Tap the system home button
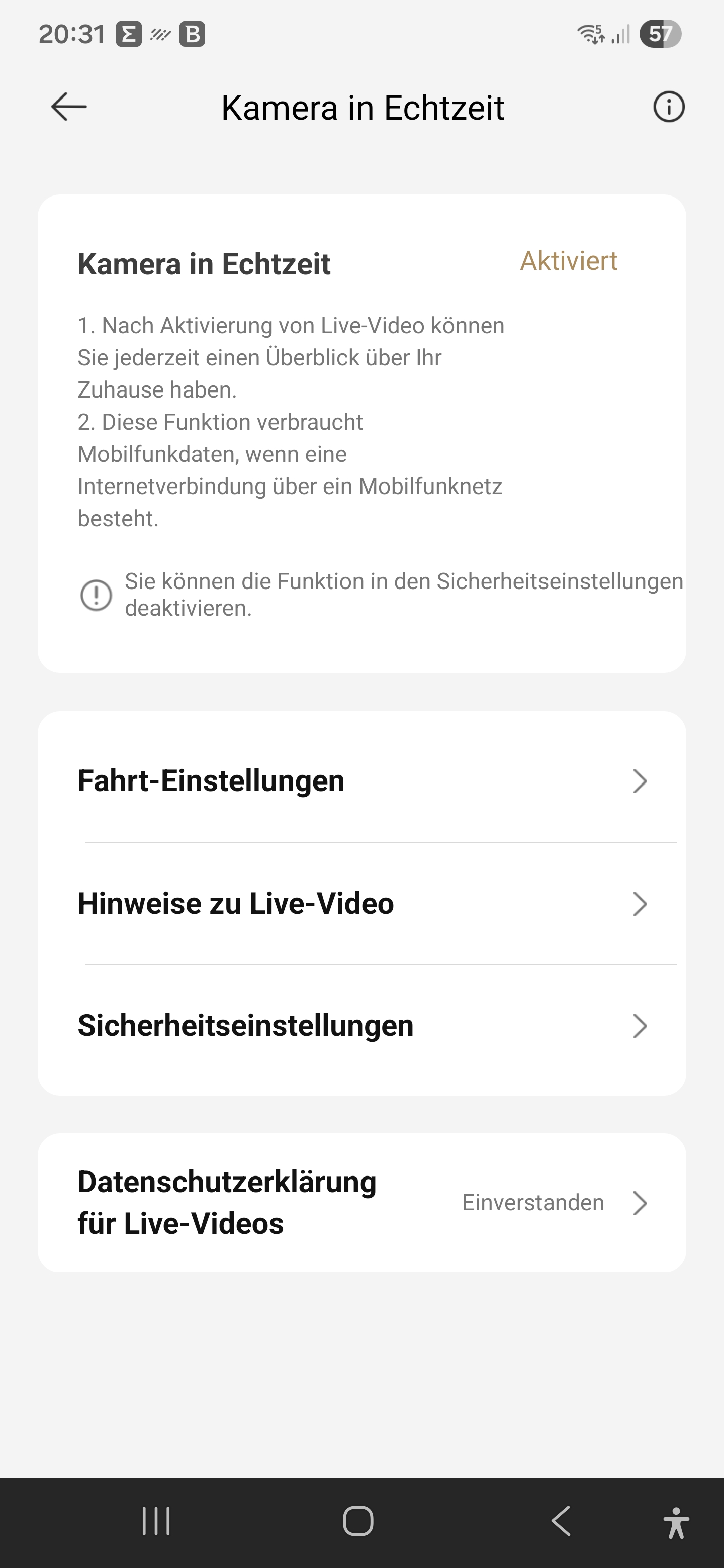Screen dimensions: 724x1568 tap(358, 1521)
